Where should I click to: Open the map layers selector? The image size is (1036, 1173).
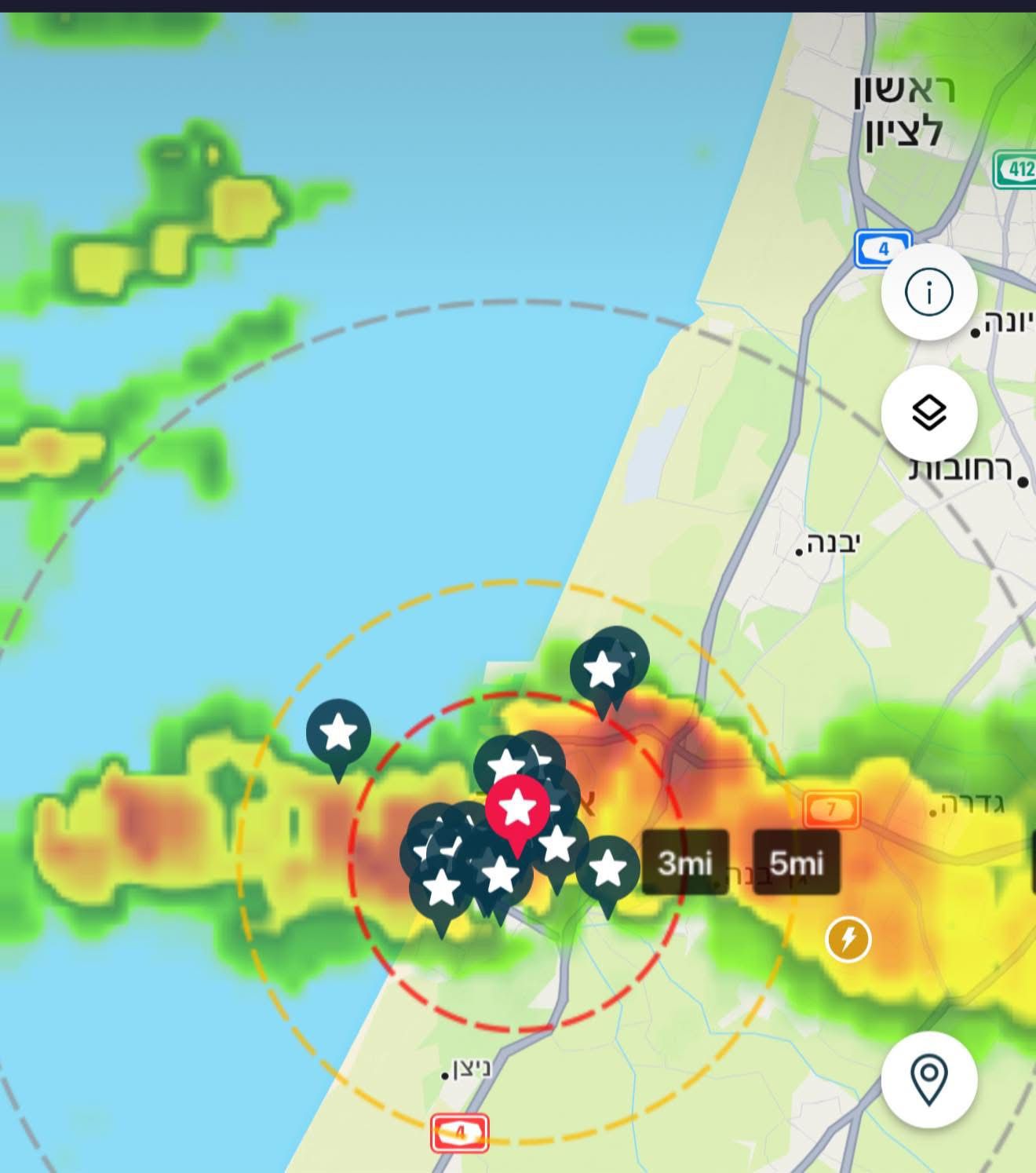point(928,413)
